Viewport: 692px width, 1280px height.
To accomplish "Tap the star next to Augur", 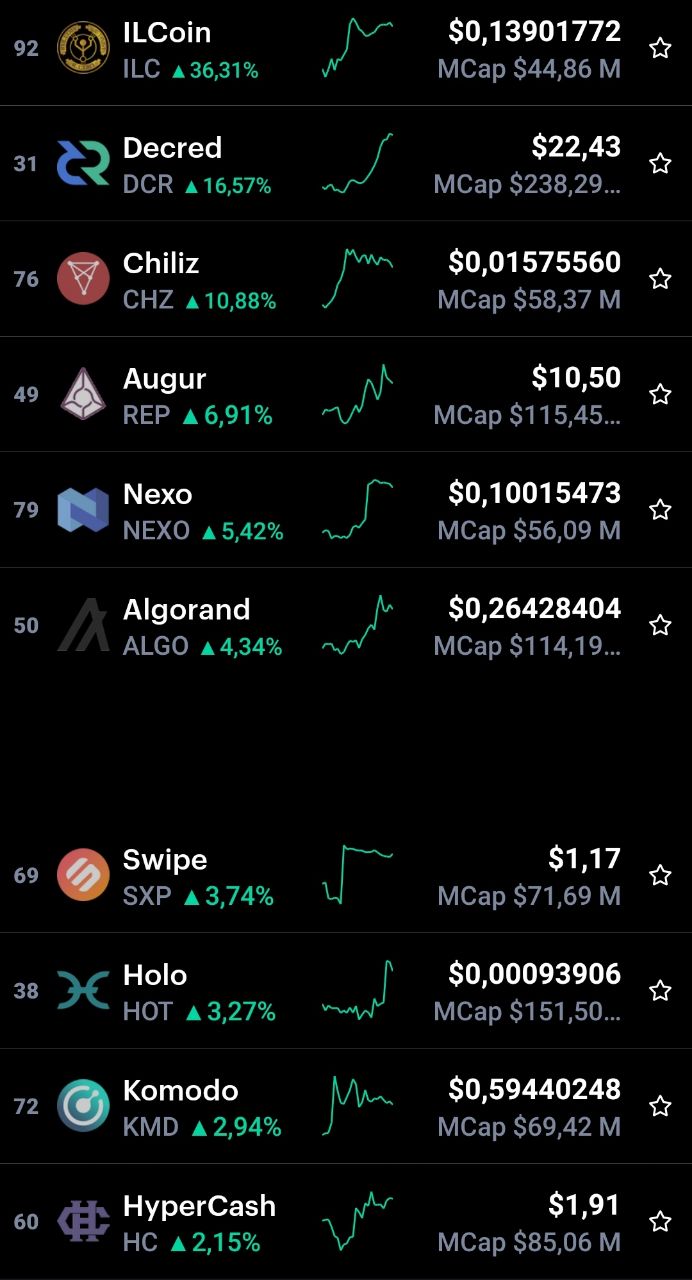I will coord(660,394).
